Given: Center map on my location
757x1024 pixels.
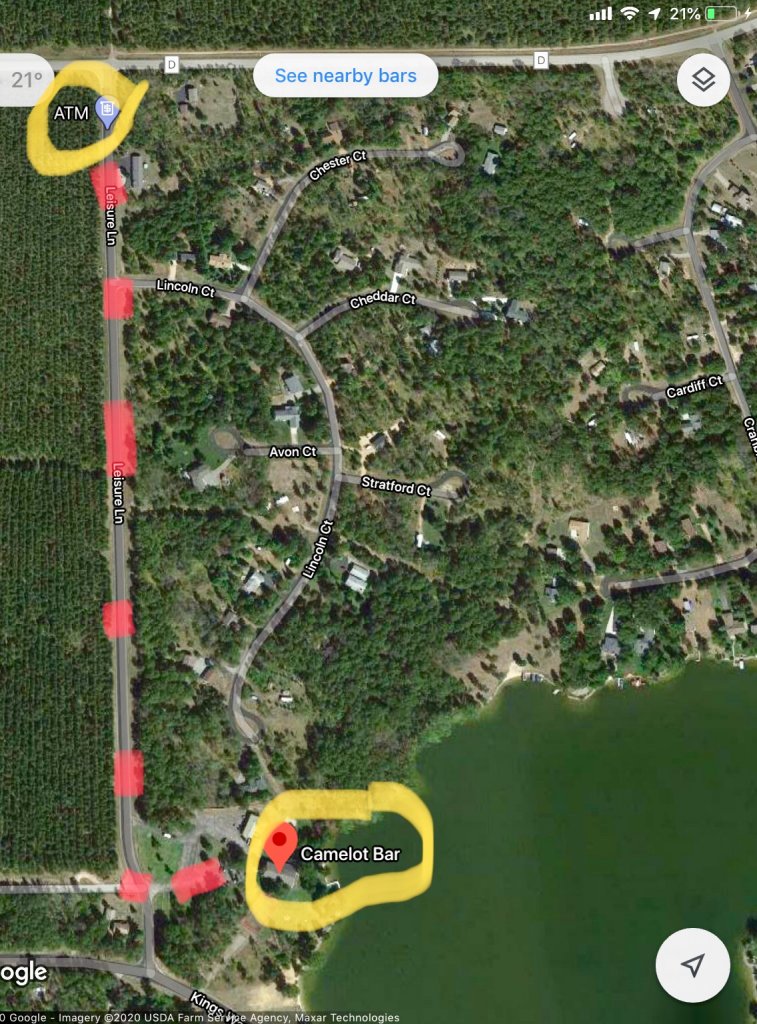Looking at the screenshot, I should [x=692, y=964].
